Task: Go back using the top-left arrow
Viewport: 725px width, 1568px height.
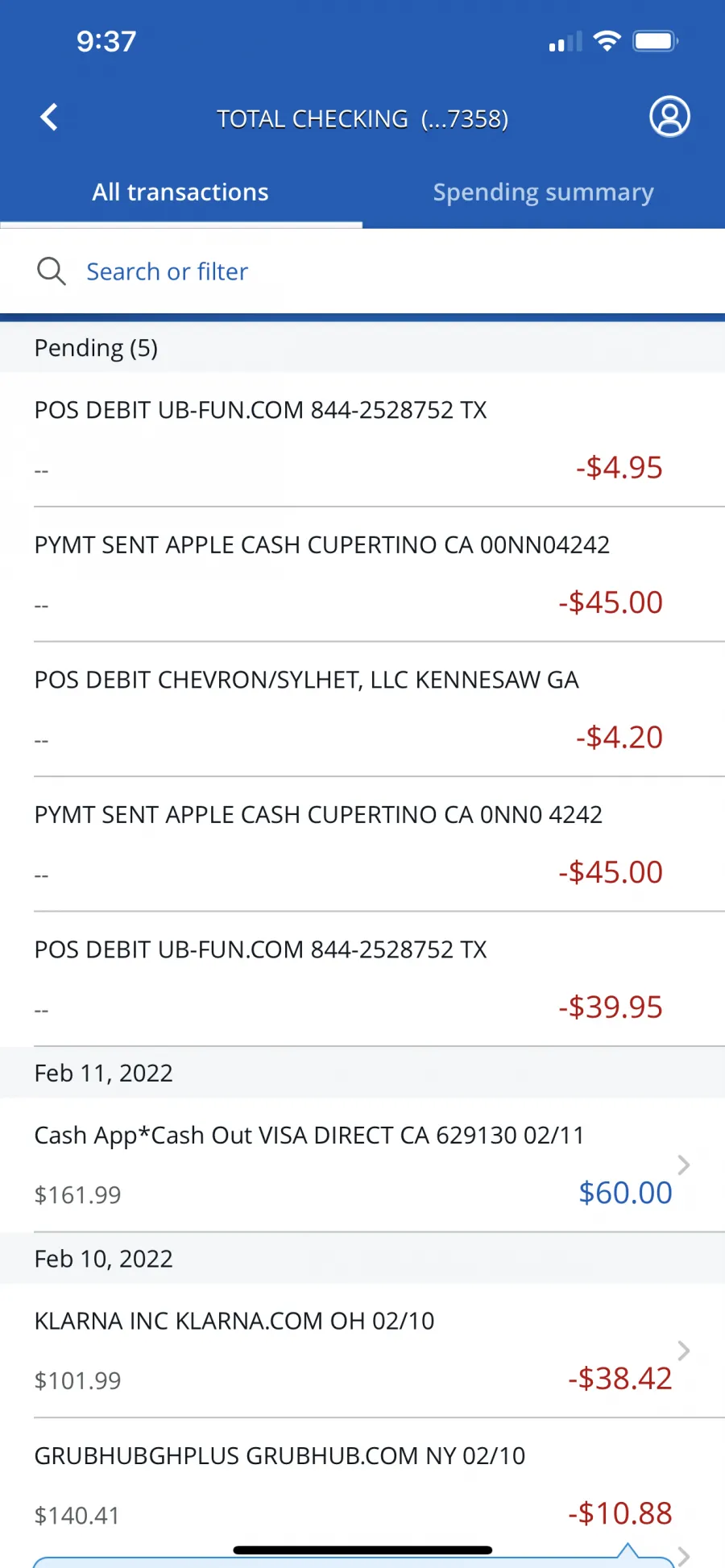Action: (49, 118)
